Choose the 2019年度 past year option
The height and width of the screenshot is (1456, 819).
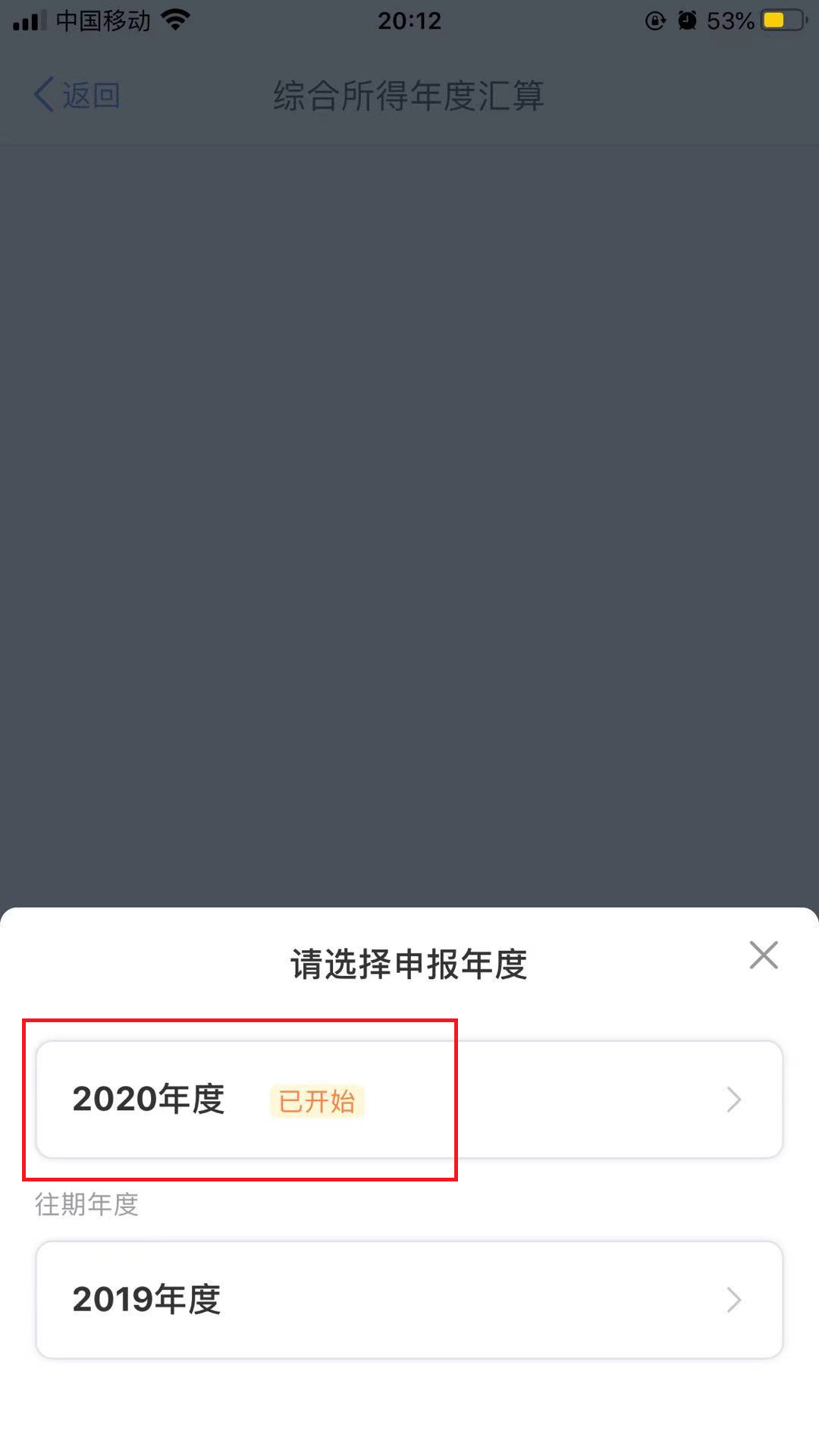(409, 1300)
